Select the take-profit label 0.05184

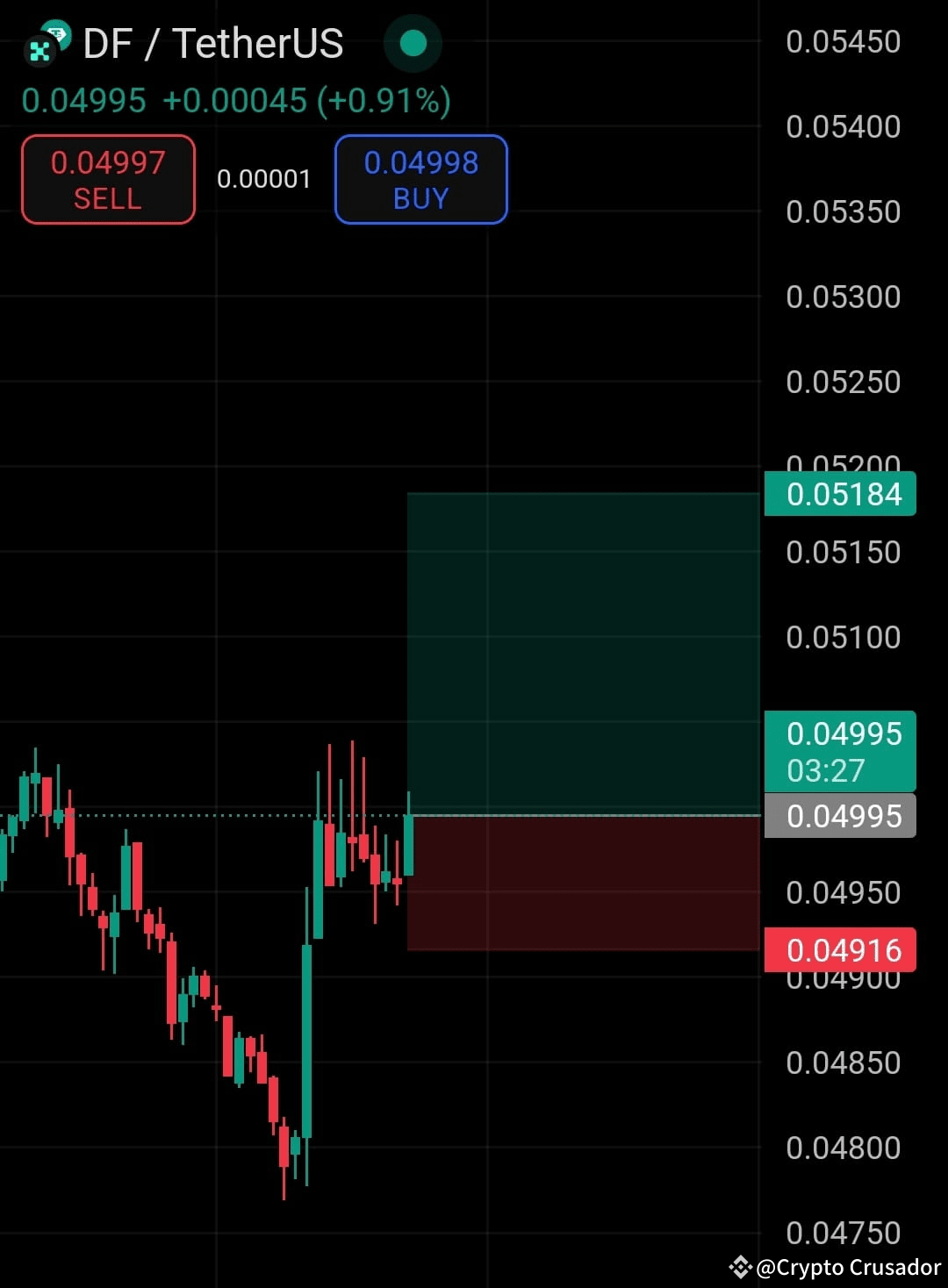(839, 494)
